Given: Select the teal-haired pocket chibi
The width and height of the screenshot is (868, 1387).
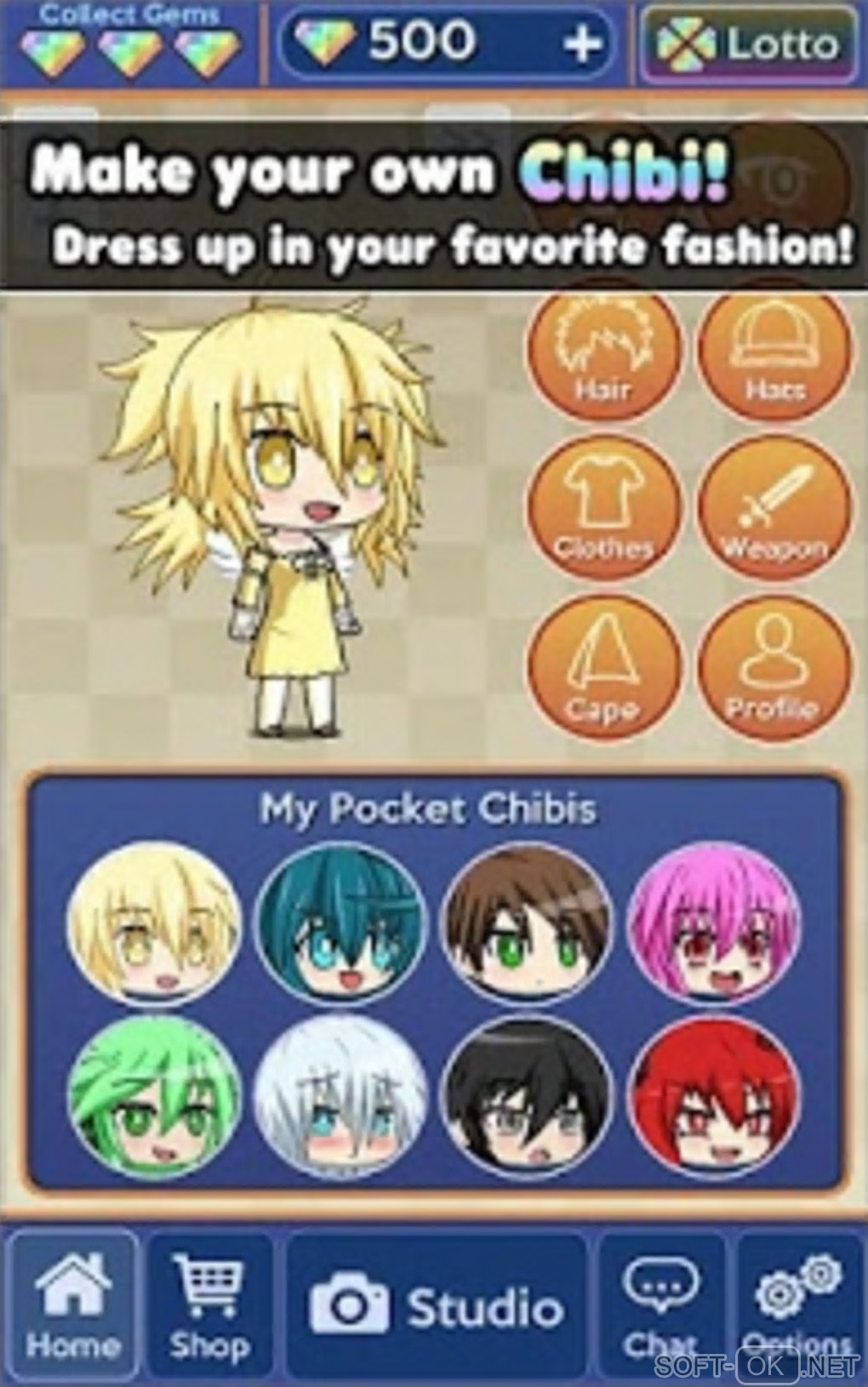Looking at the screenshot, I should [340, 925].
